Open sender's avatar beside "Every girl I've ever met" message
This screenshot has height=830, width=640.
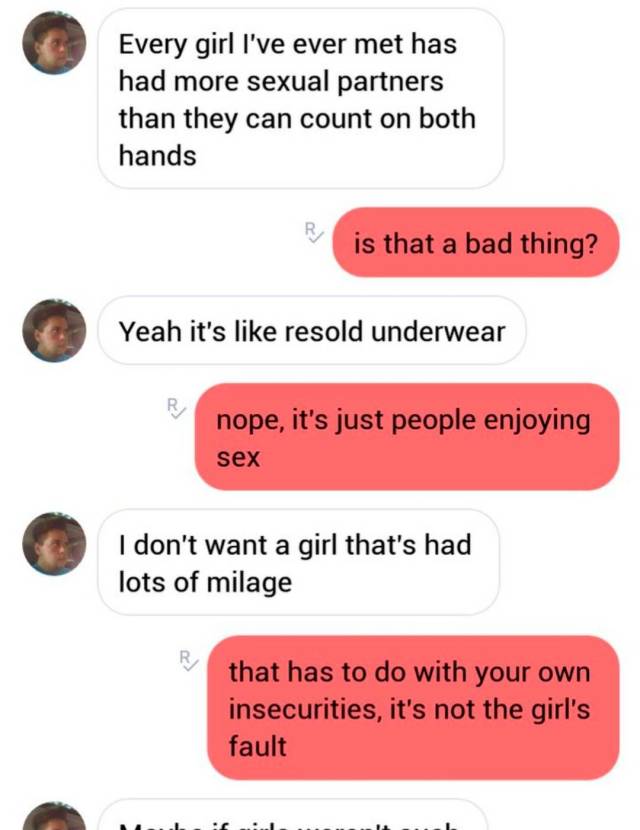(x=54, y=43)
